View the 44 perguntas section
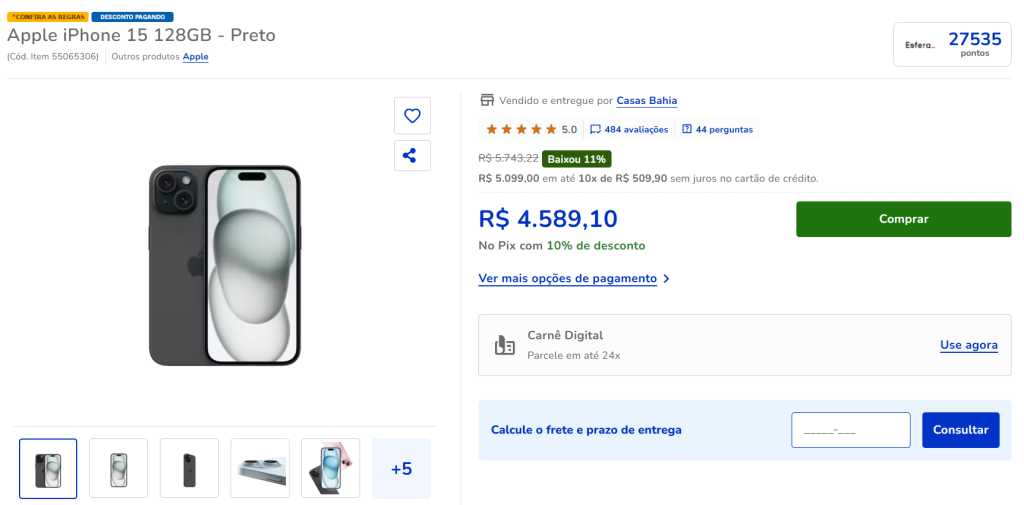This screenshot has width=1024, height=505. point(718,129)
